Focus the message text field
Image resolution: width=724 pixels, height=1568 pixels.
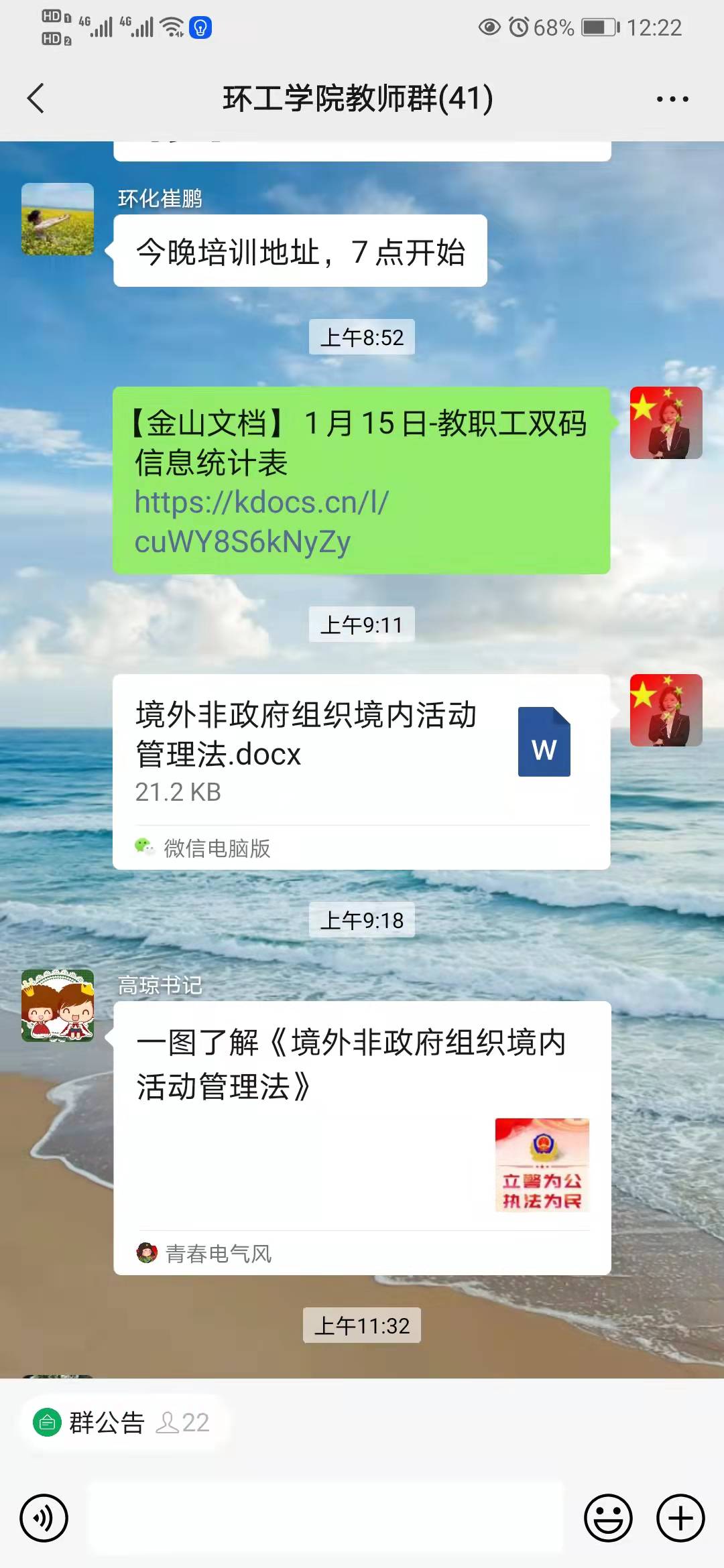click(x=326, y=1518)
